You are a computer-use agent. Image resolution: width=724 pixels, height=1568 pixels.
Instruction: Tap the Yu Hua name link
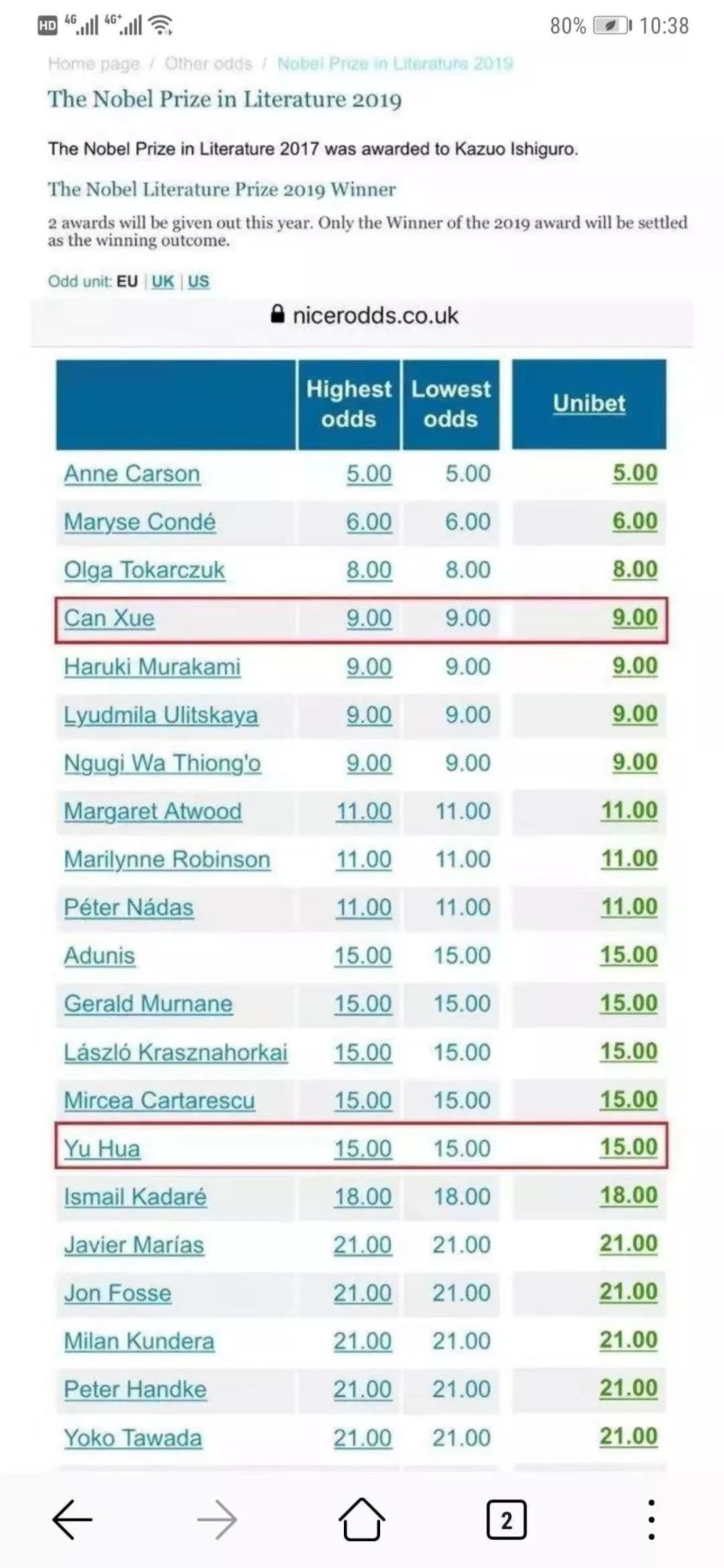click(x=101, y=1148)
